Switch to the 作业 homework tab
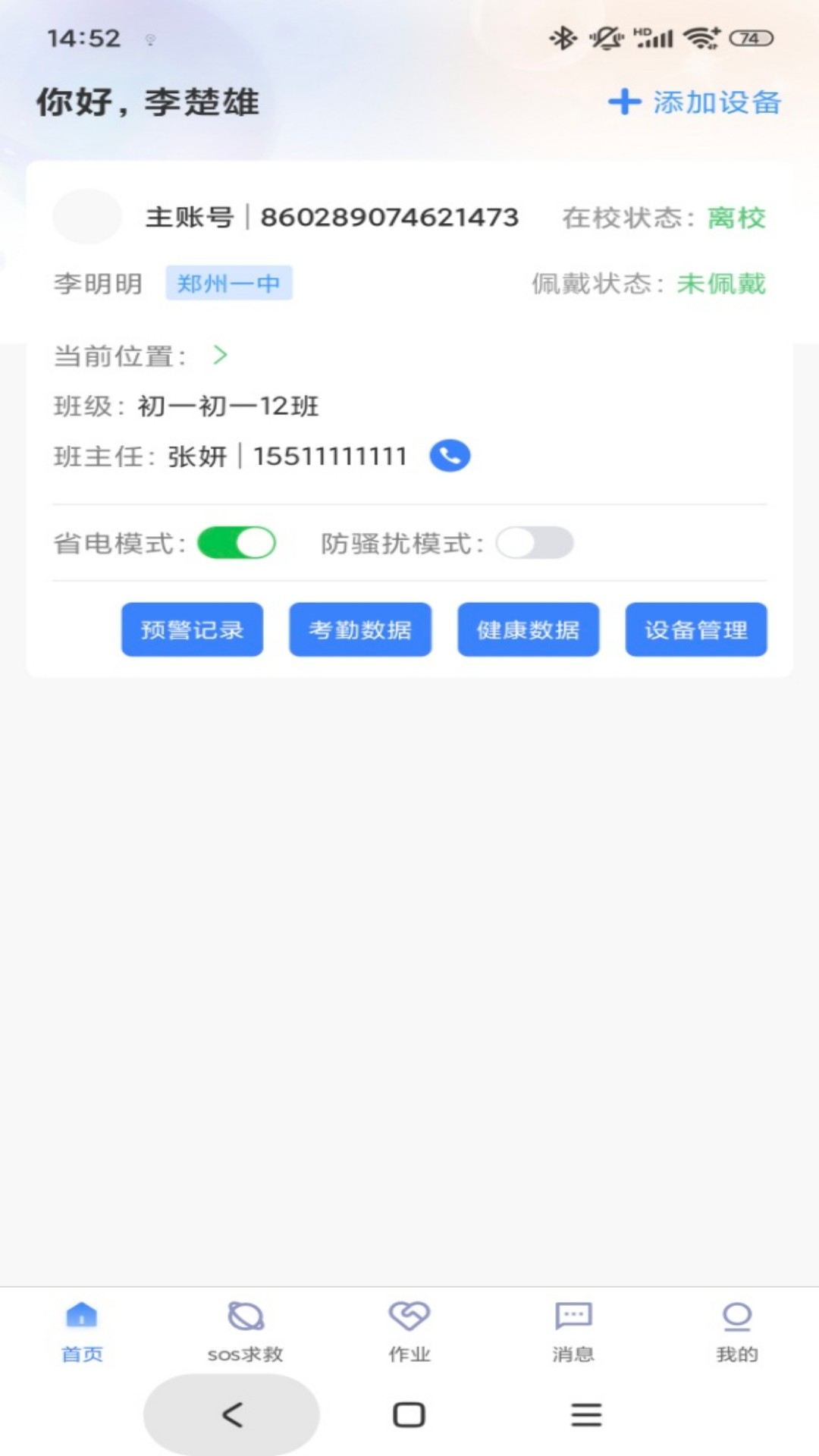Screen dimensions: 819x1456 [x=409, y=1332]
